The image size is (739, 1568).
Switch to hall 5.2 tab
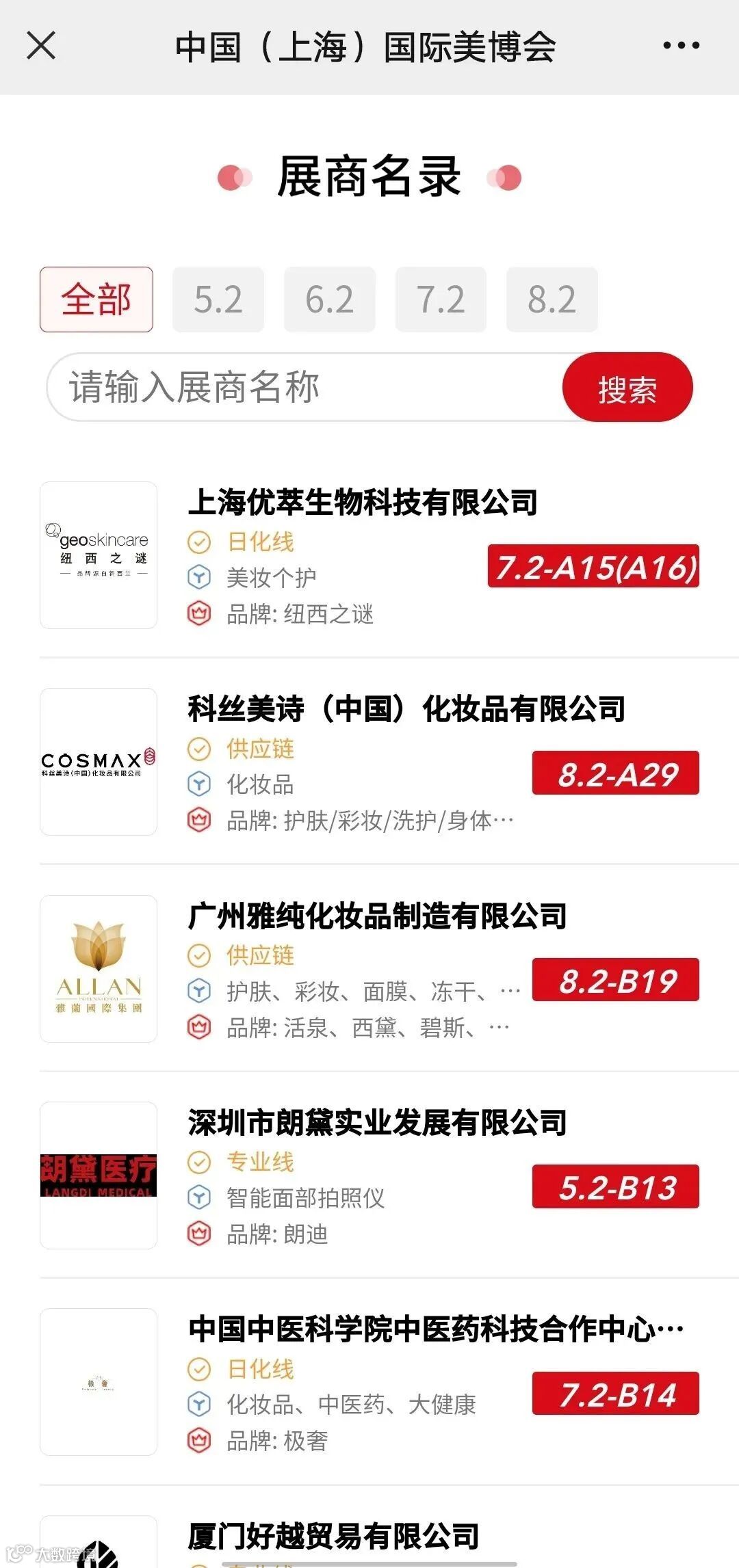(218, 300)
